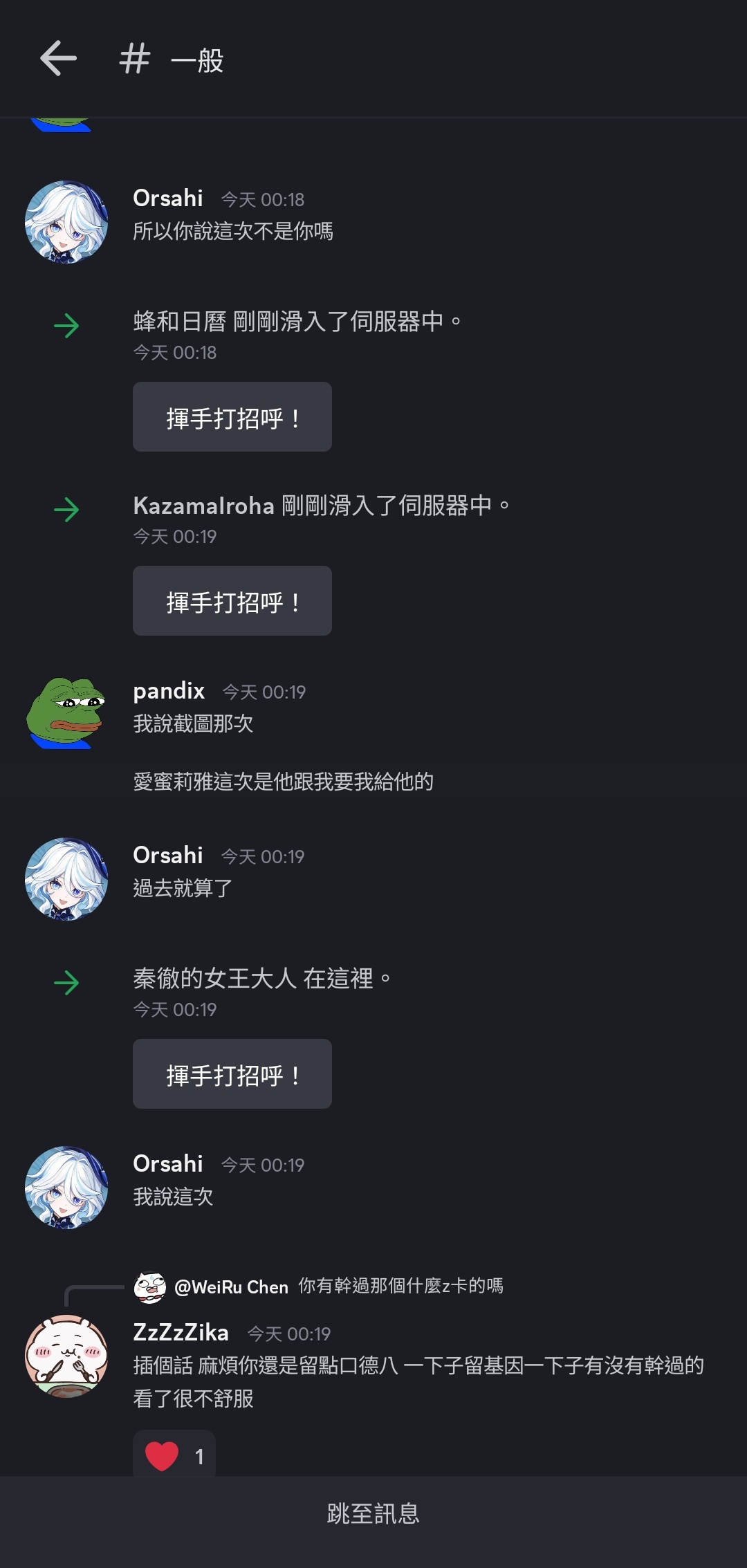Open ZzZzZika's profile avatar
The width and height of the screenshot is (747, 1568).
tap(66, 1356)
